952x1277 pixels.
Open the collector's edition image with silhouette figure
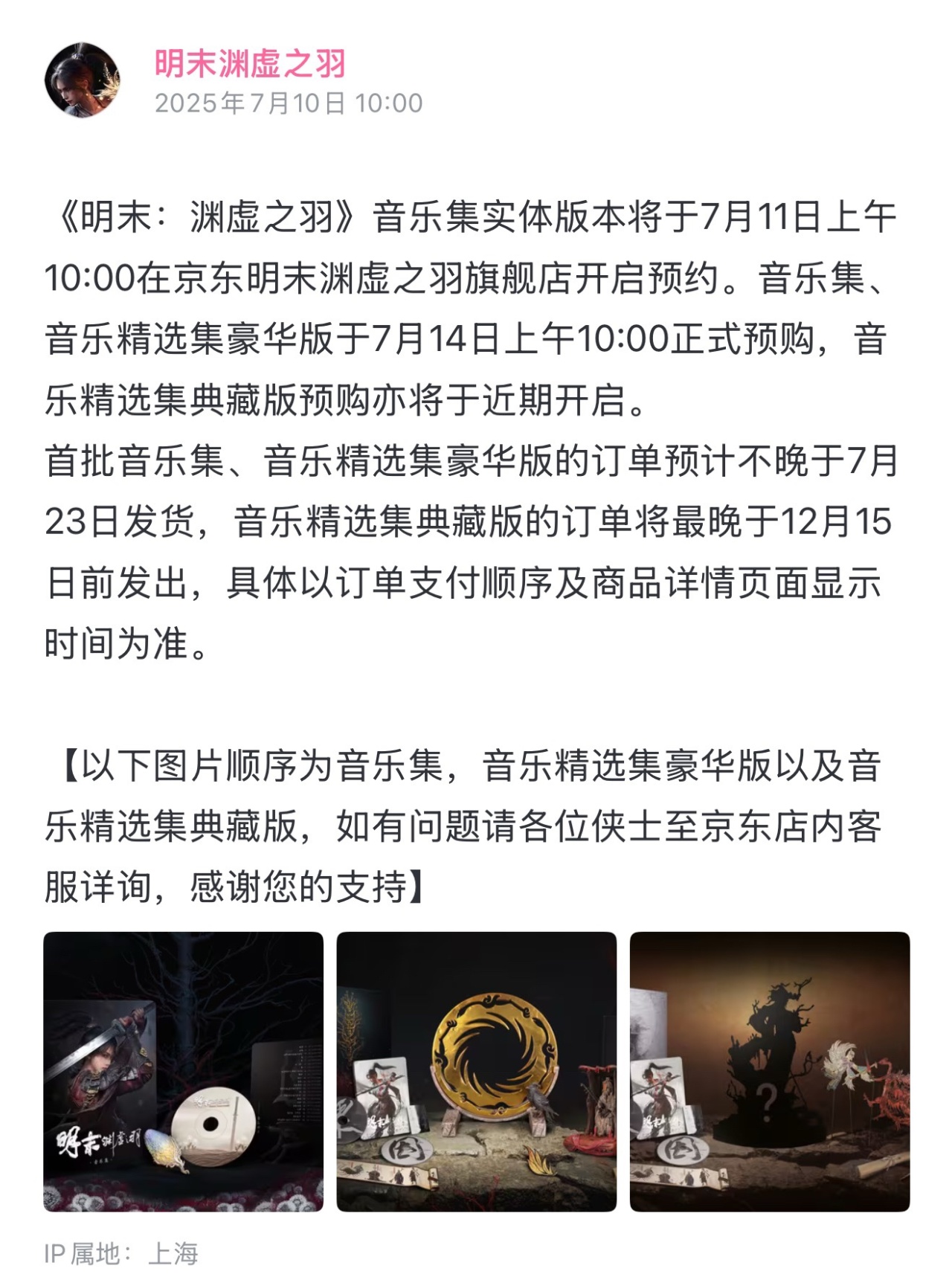pos(769,1071)
